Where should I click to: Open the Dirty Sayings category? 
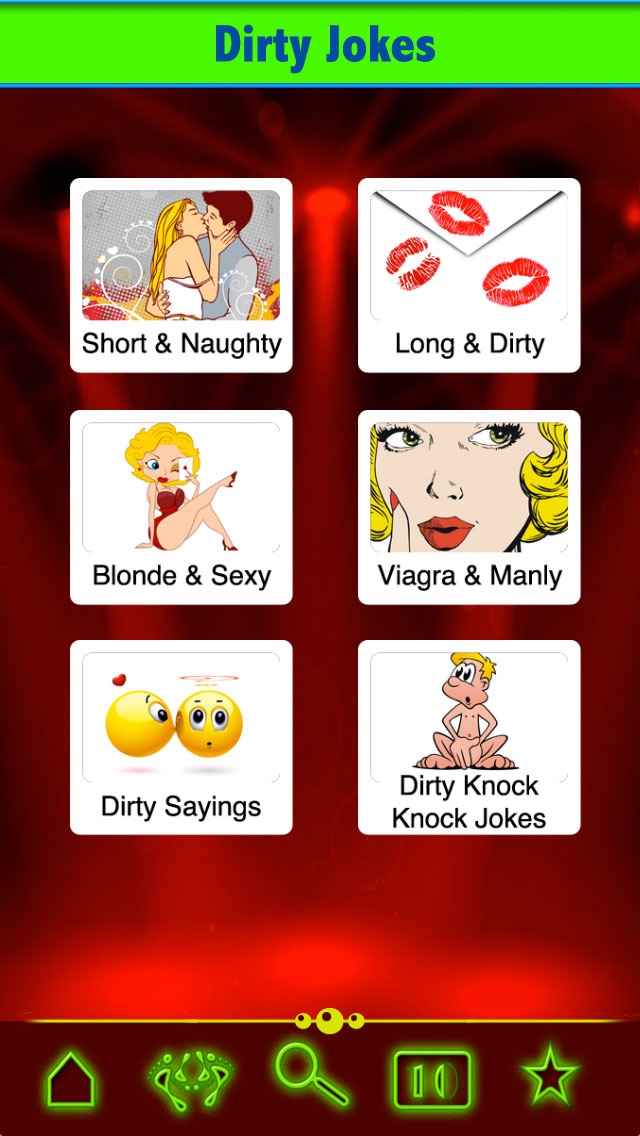(181, 738)
